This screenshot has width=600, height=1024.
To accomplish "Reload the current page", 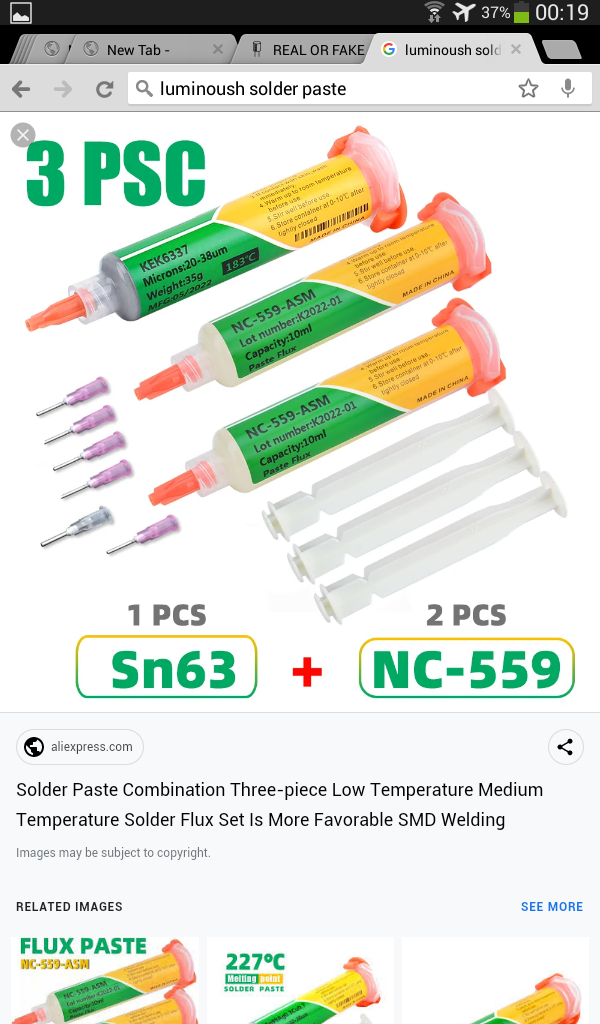I will tap(104, 90).
